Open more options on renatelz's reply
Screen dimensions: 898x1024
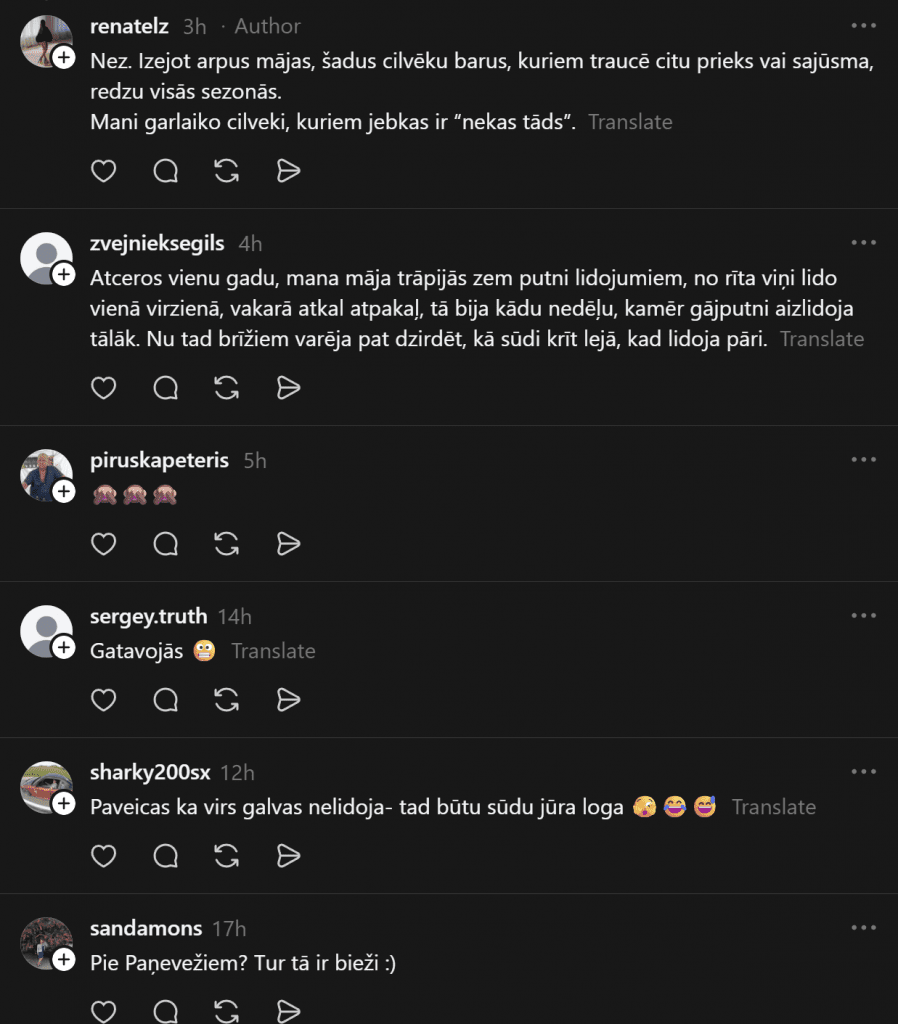[x=862, y=26]
